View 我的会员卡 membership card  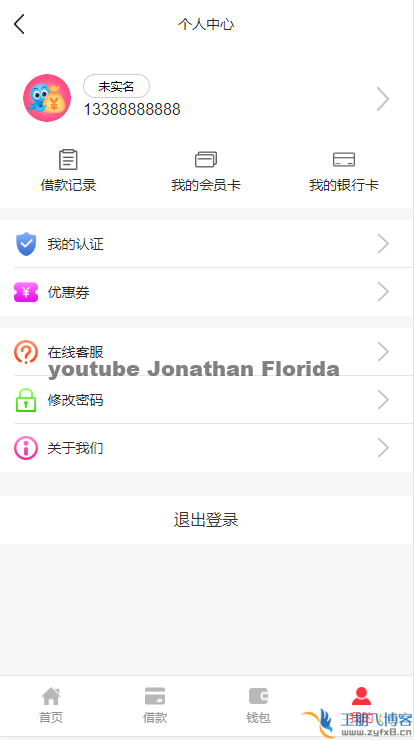click(206, 170)
